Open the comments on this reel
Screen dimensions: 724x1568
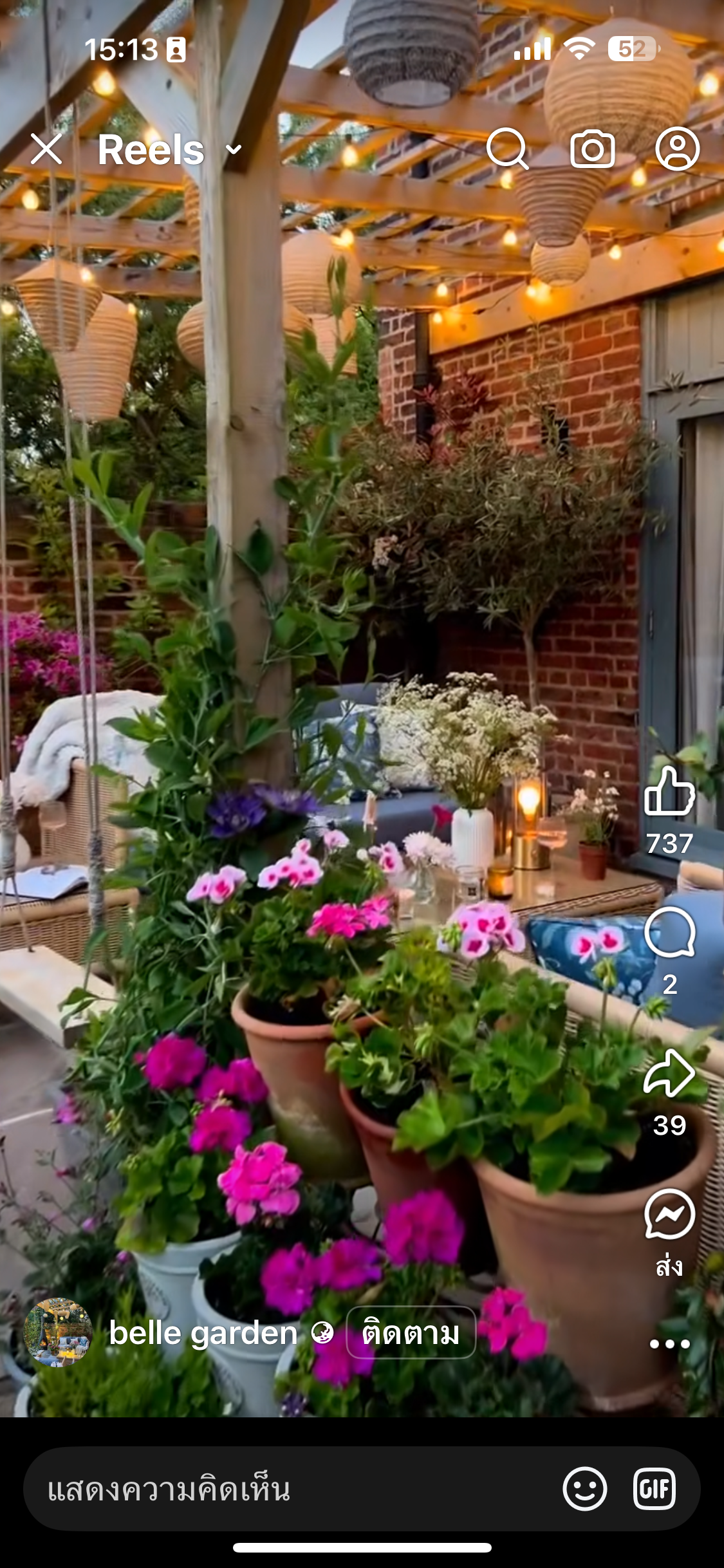(x=669, y=932)
